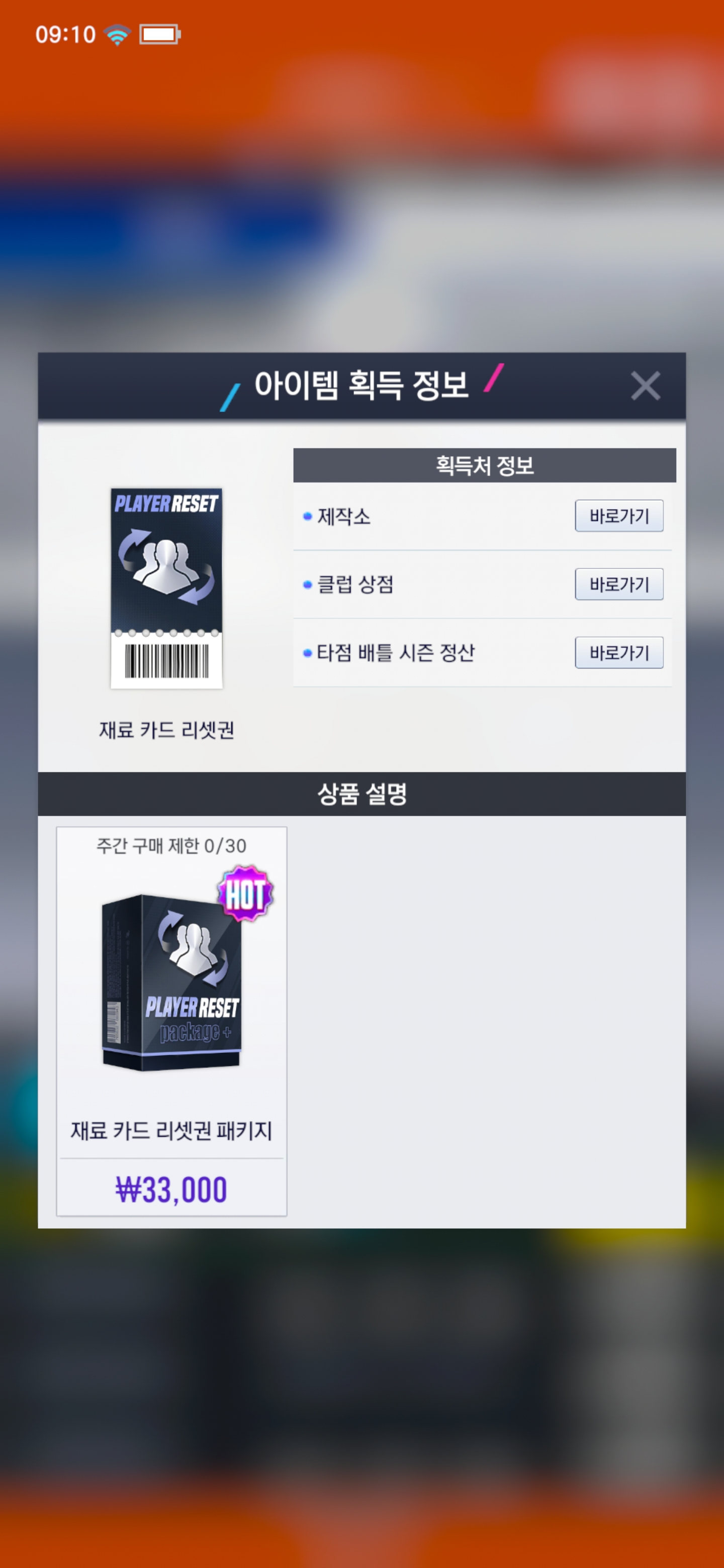Close the 아이템 획득 정보 dialog

[x=645, y=386]
